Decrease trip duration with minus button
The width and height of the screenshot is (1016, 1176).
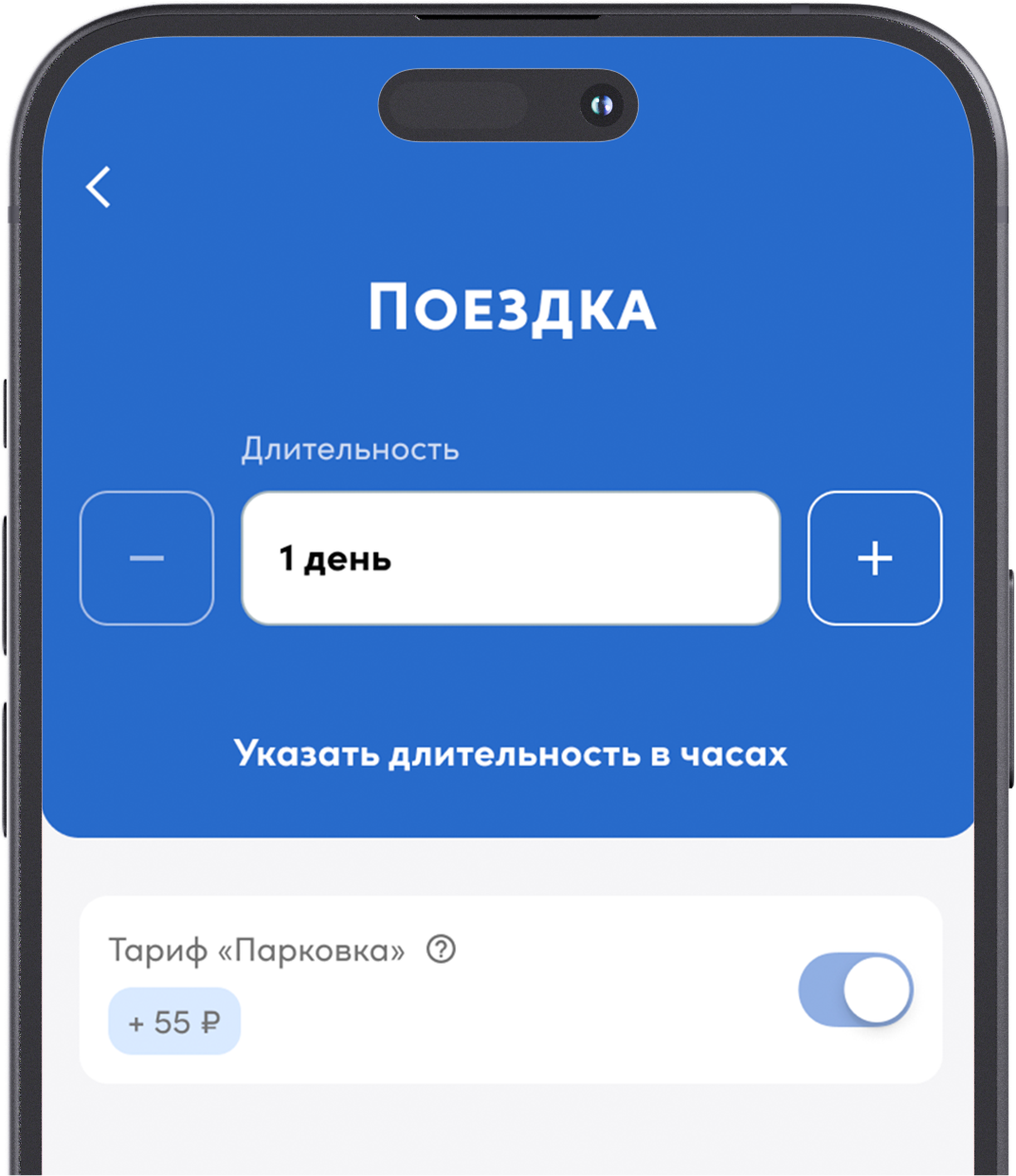pyautogui.click(x=147, y=558)
